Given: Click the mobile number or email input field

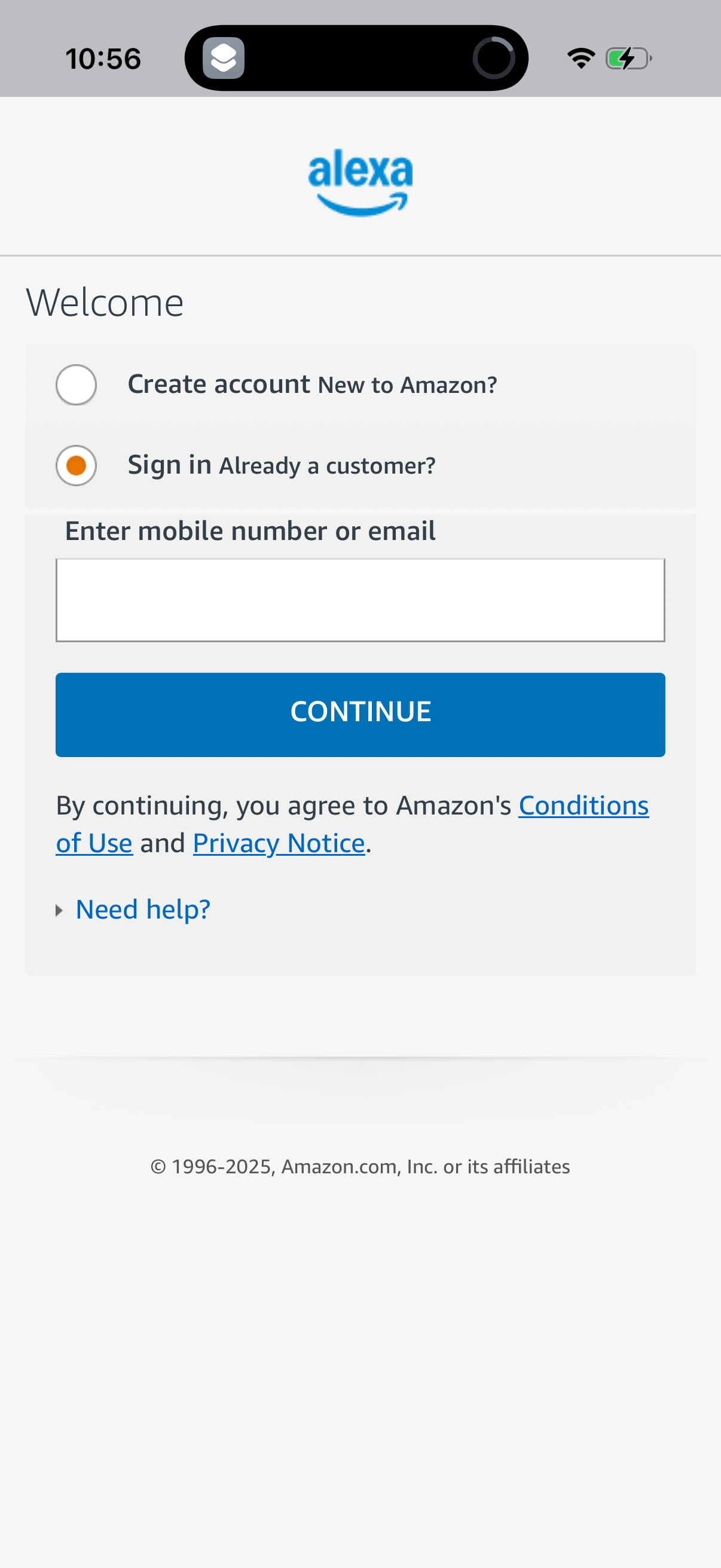Looking at the screenshot, I should pos(360,599).
